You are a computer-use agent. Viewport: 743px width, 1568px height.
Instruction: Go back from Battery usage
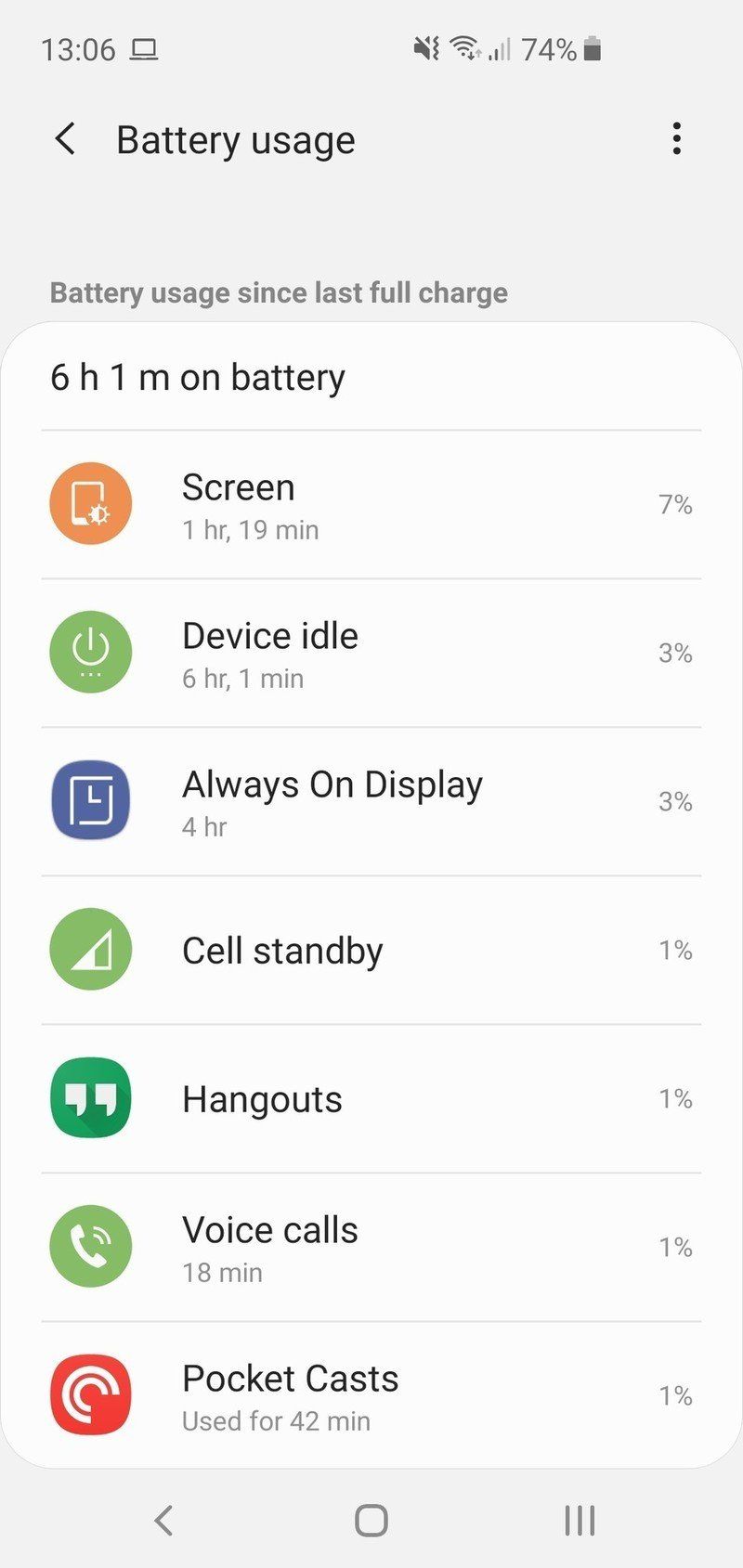65,139
